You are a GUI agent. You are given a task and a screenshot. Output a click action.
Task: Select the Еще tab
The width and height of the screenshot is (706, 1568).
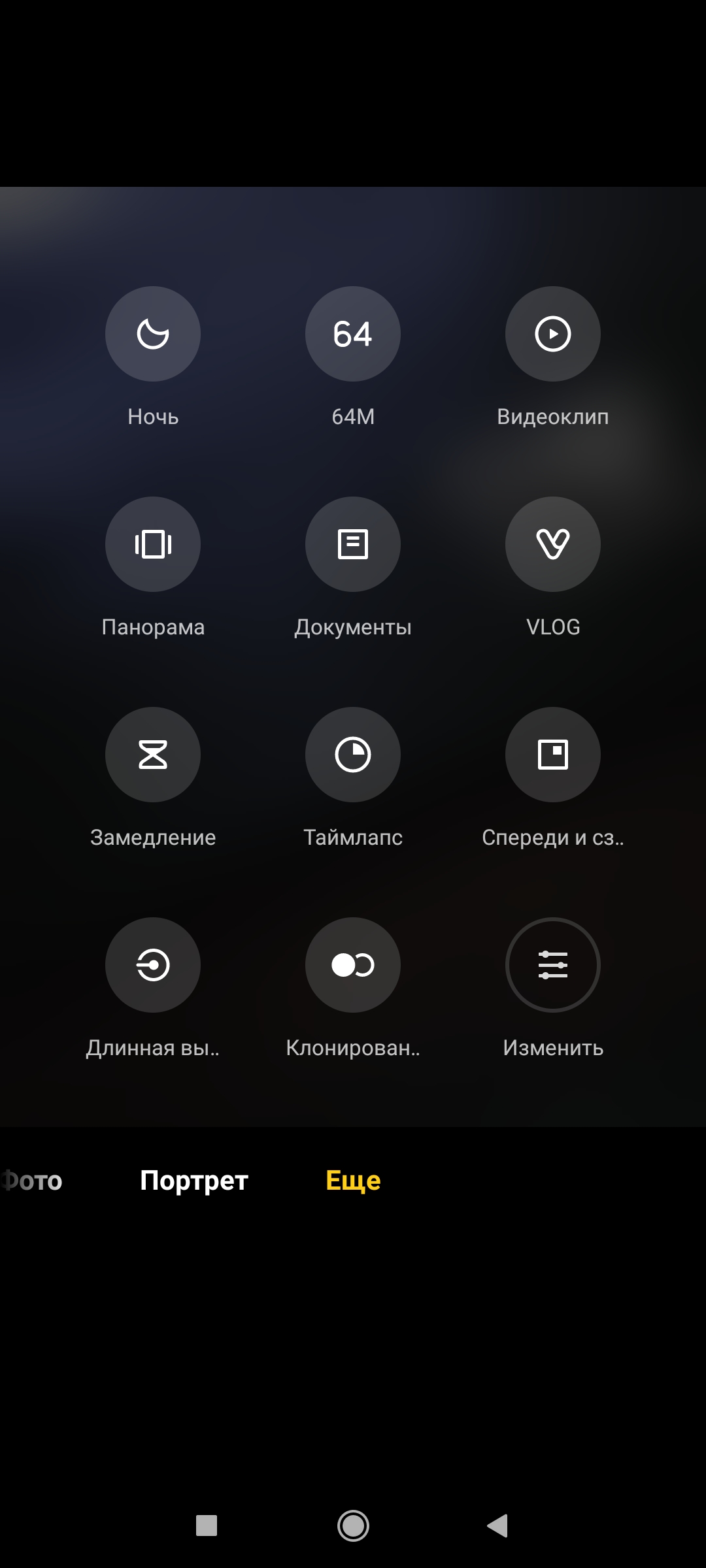[x=353, y=1181]
